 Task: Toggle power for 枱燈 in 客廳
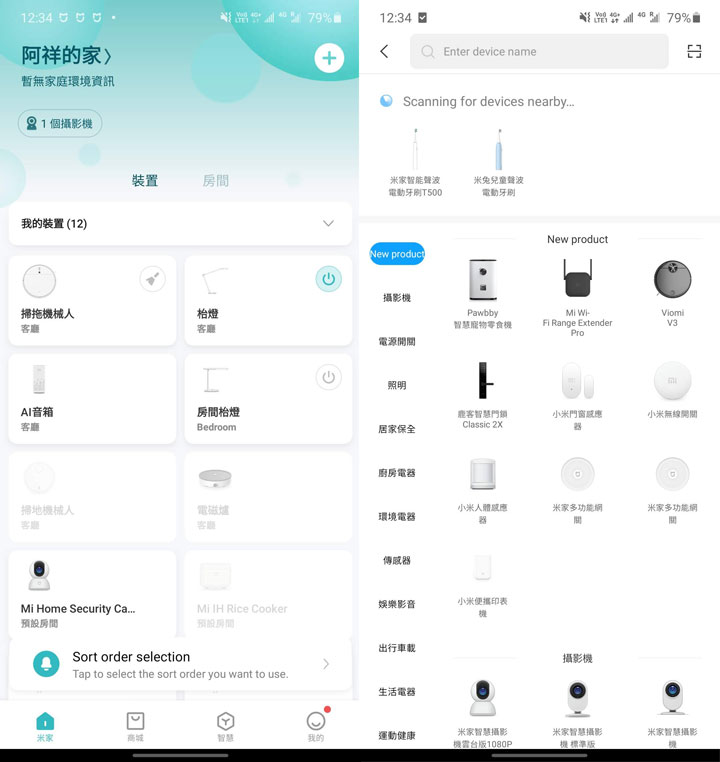coord(328,279)
